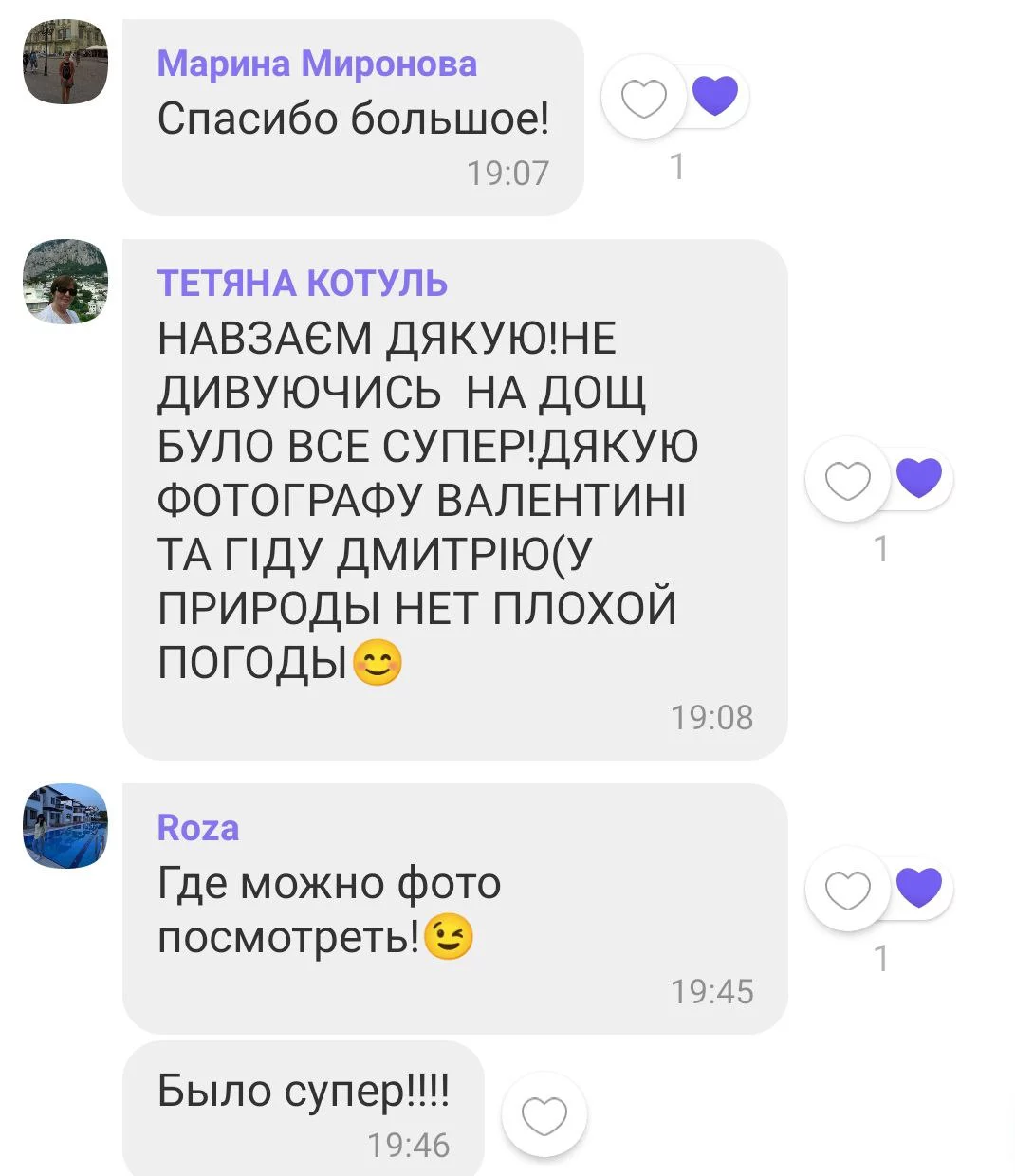This screenshot has width=1015, height=1176.
Task: Like Марина Миронова's message
Action: pyautogui.click(x=644, y=98)
